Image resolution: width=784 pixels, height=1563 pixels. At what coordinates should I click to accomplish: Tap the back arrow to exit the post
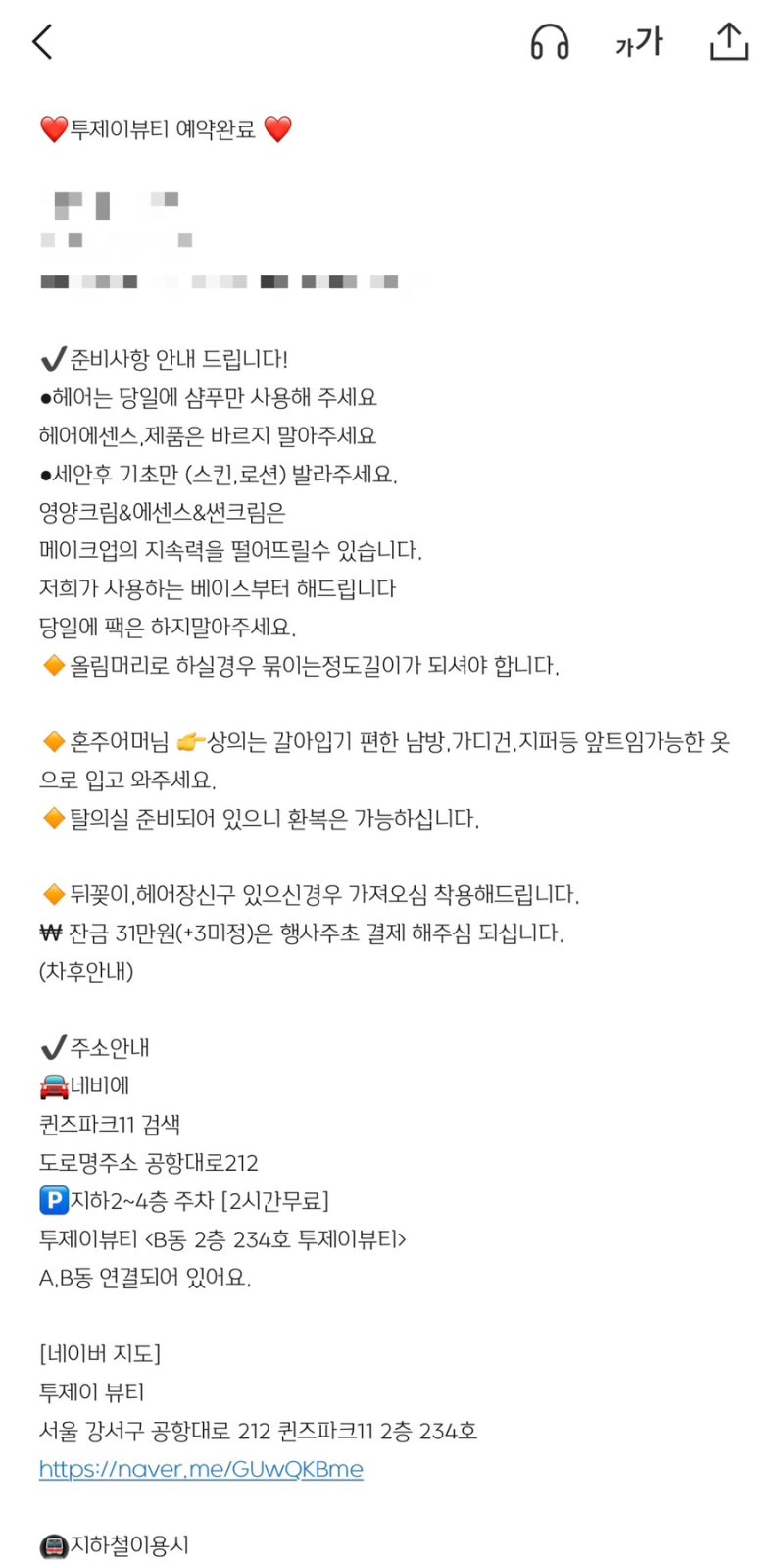point(41,42)
